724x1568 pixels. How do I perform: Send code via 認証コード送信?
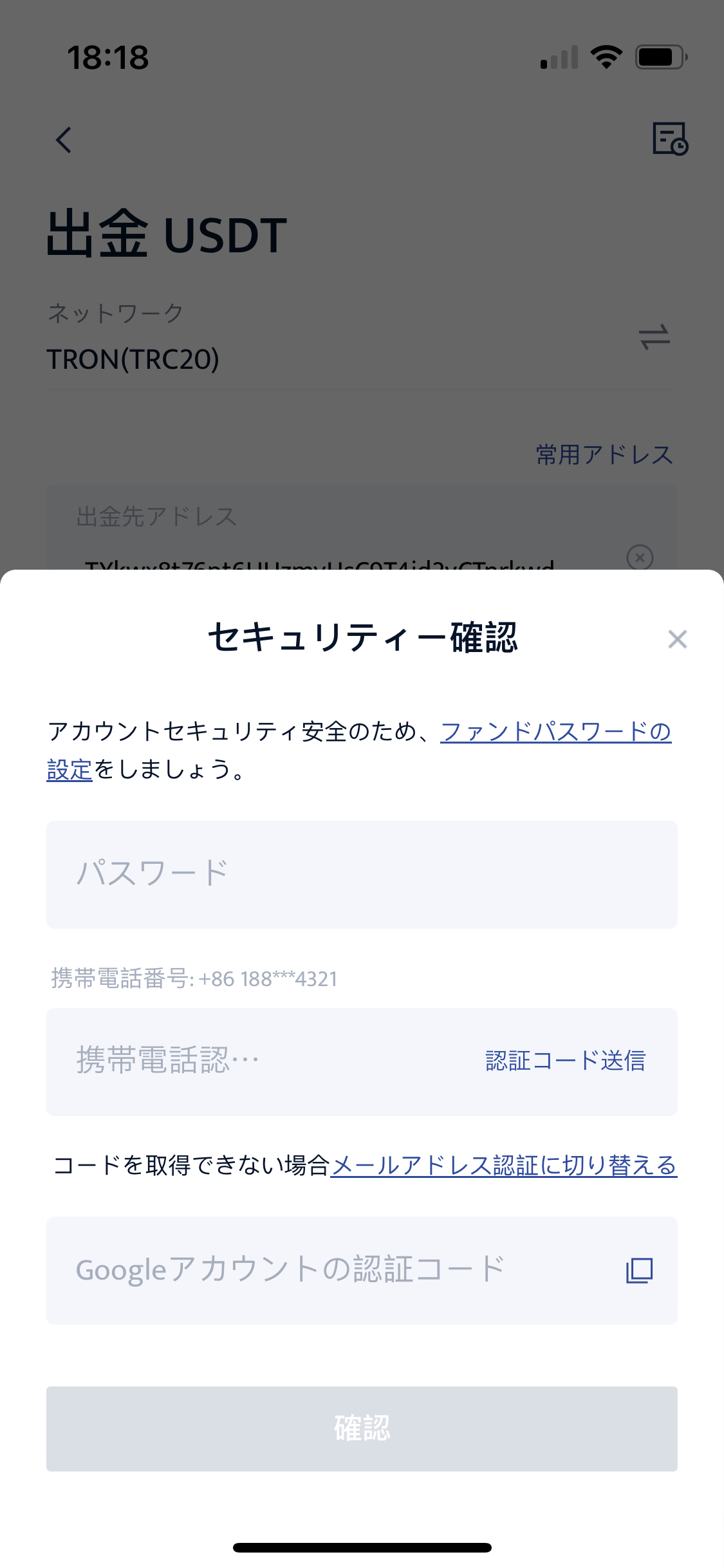565,1061
